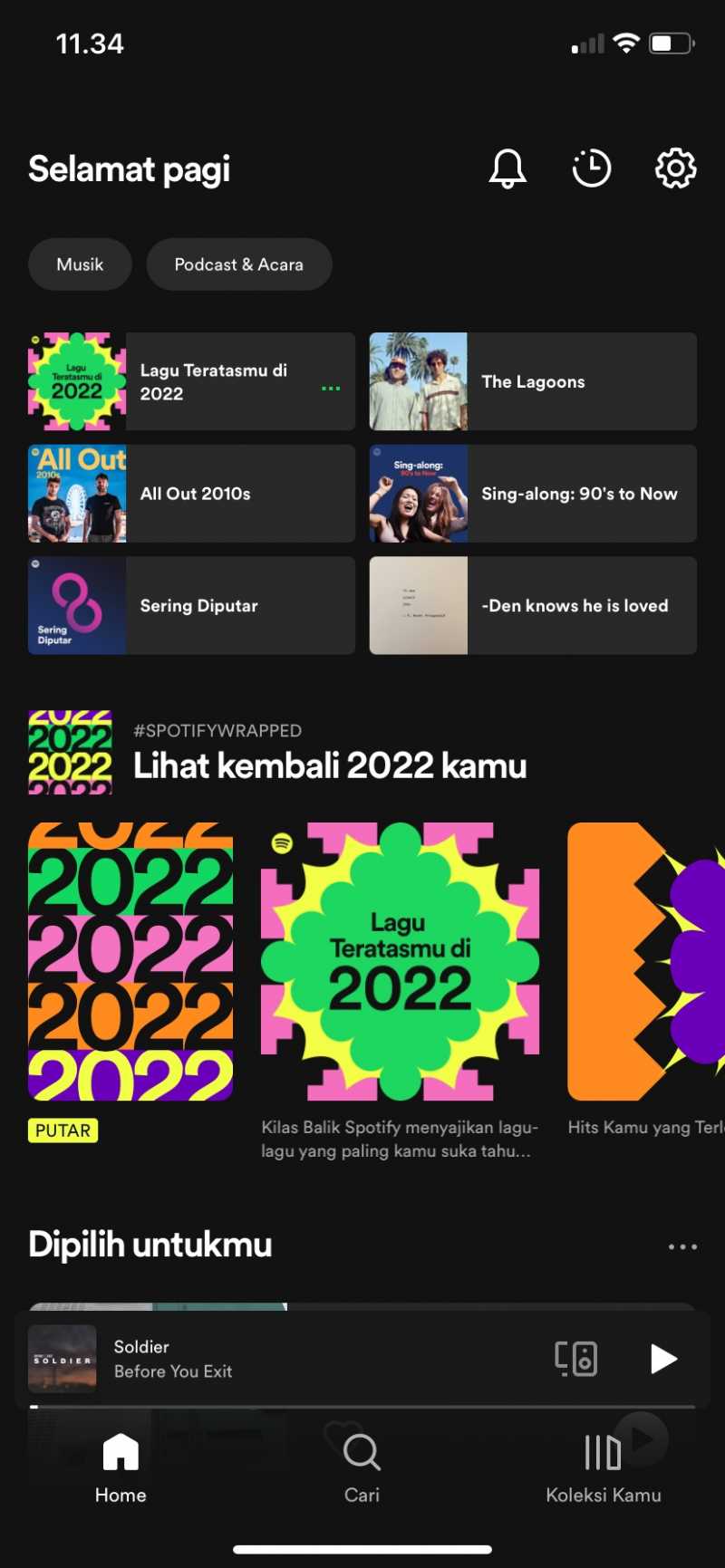Open options menu for Dipilih untukmu

[x=682, y=1246]
